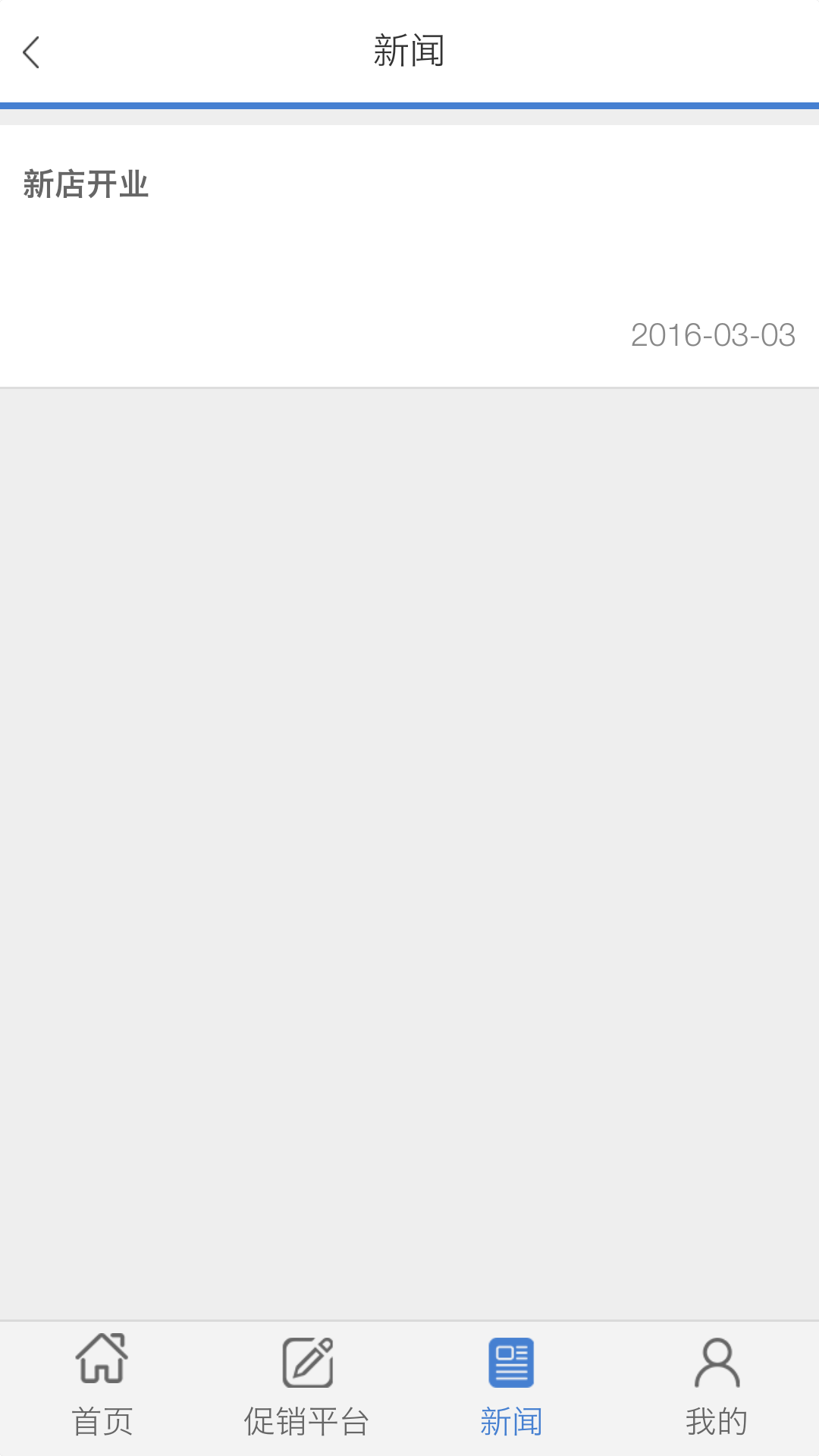Image resolution: width=819 pixels, height=1456 pixels.
Task: Go to the 我的 tab
Action: [717, 1389]
